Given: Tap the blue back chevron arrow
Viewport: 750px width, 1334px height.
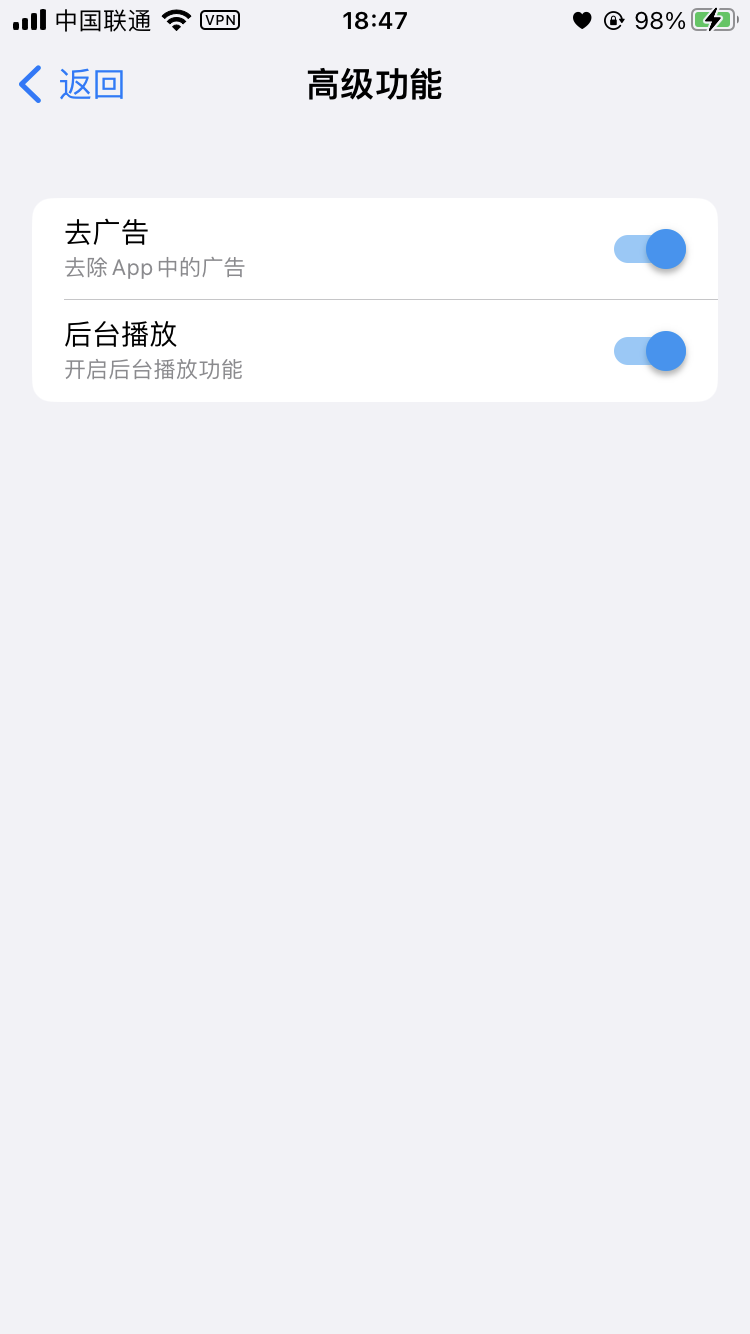Looking at the screenshot, I should pos(29,84).
